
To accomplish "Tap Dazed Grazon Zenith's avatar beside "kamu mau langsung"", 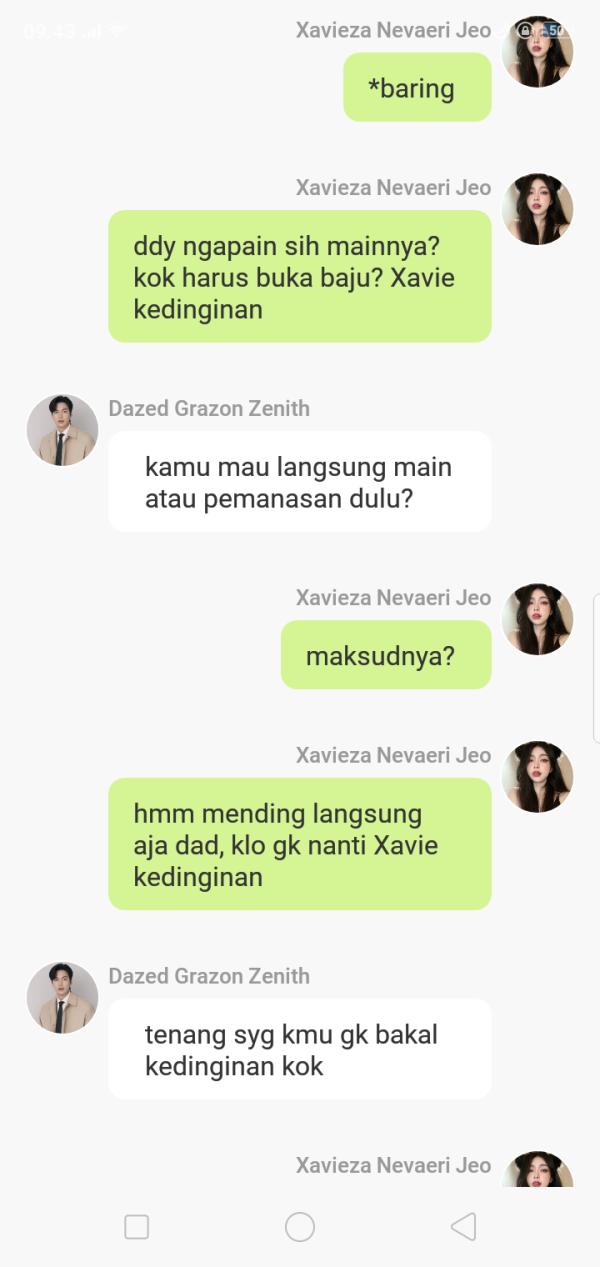I will click(x=62, y=430).
